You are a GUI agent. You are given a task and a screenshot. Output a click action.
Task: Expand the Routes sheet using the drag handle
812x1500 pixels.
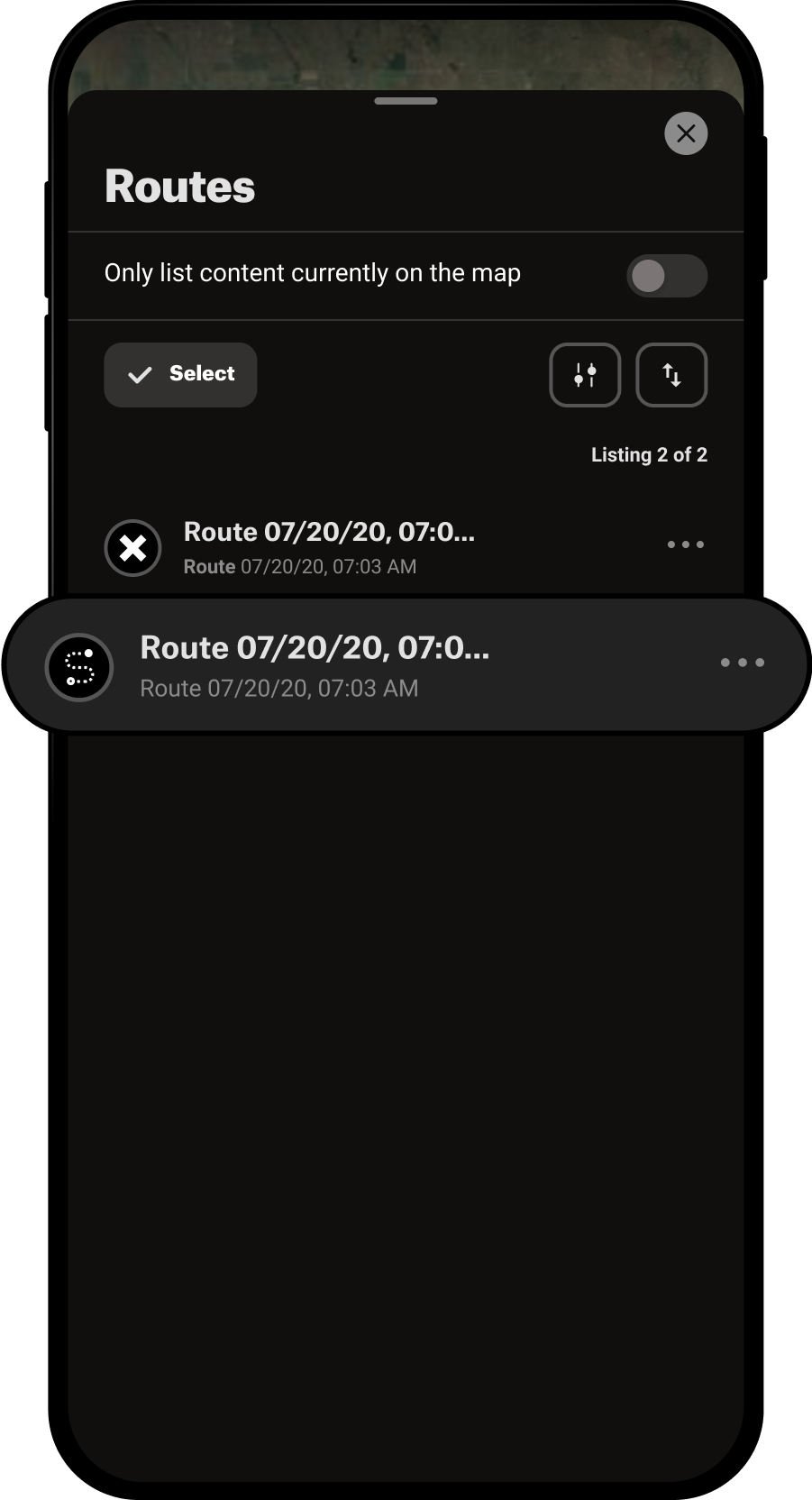click(405, 102)
